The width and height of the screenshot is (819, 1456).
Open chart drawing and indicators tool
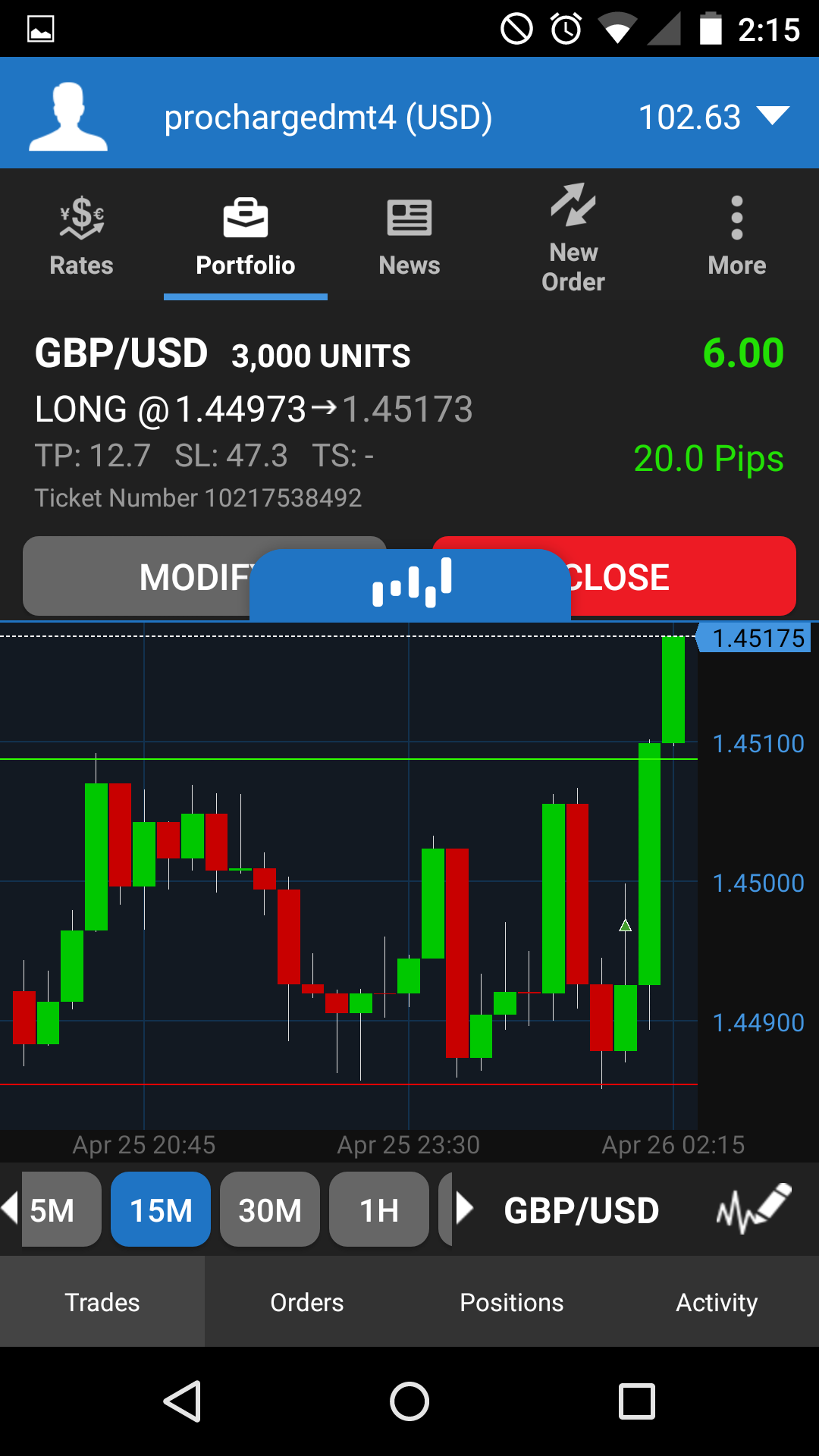tap(753, 1208)
